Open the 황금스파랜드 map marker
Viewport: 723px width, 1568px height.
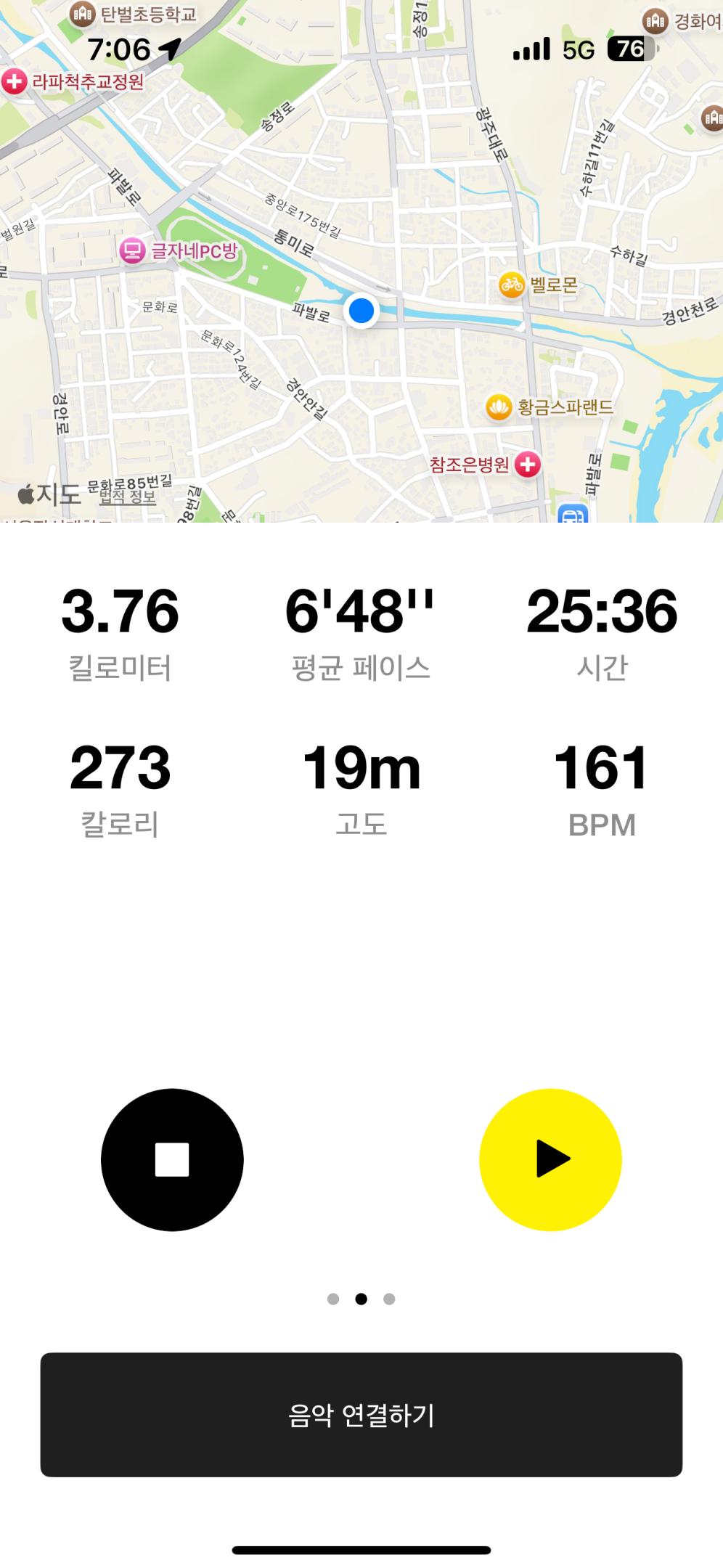[x=499, y=407]
